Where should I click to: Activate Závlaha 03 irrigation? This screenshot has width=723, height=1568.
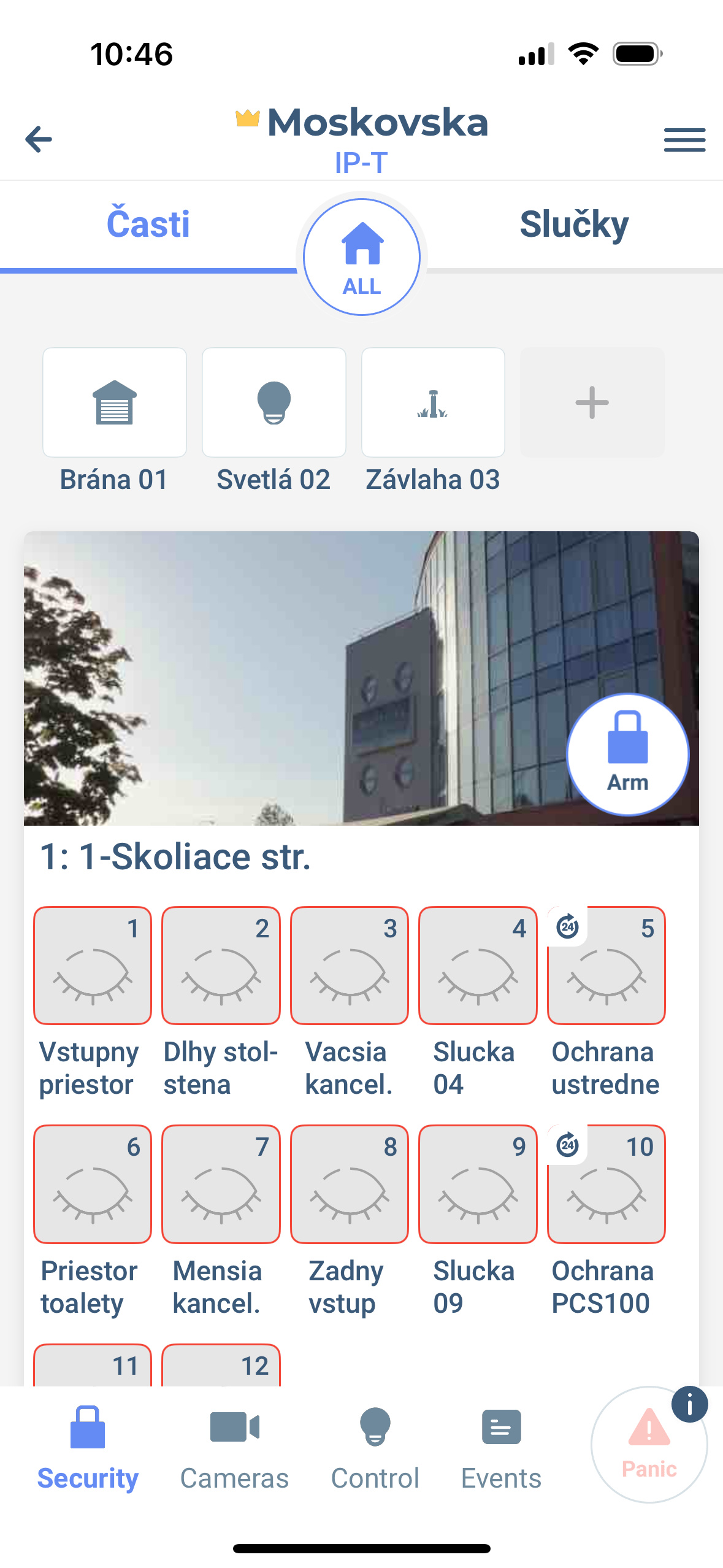pyautogui.click(x=433, y=402)
